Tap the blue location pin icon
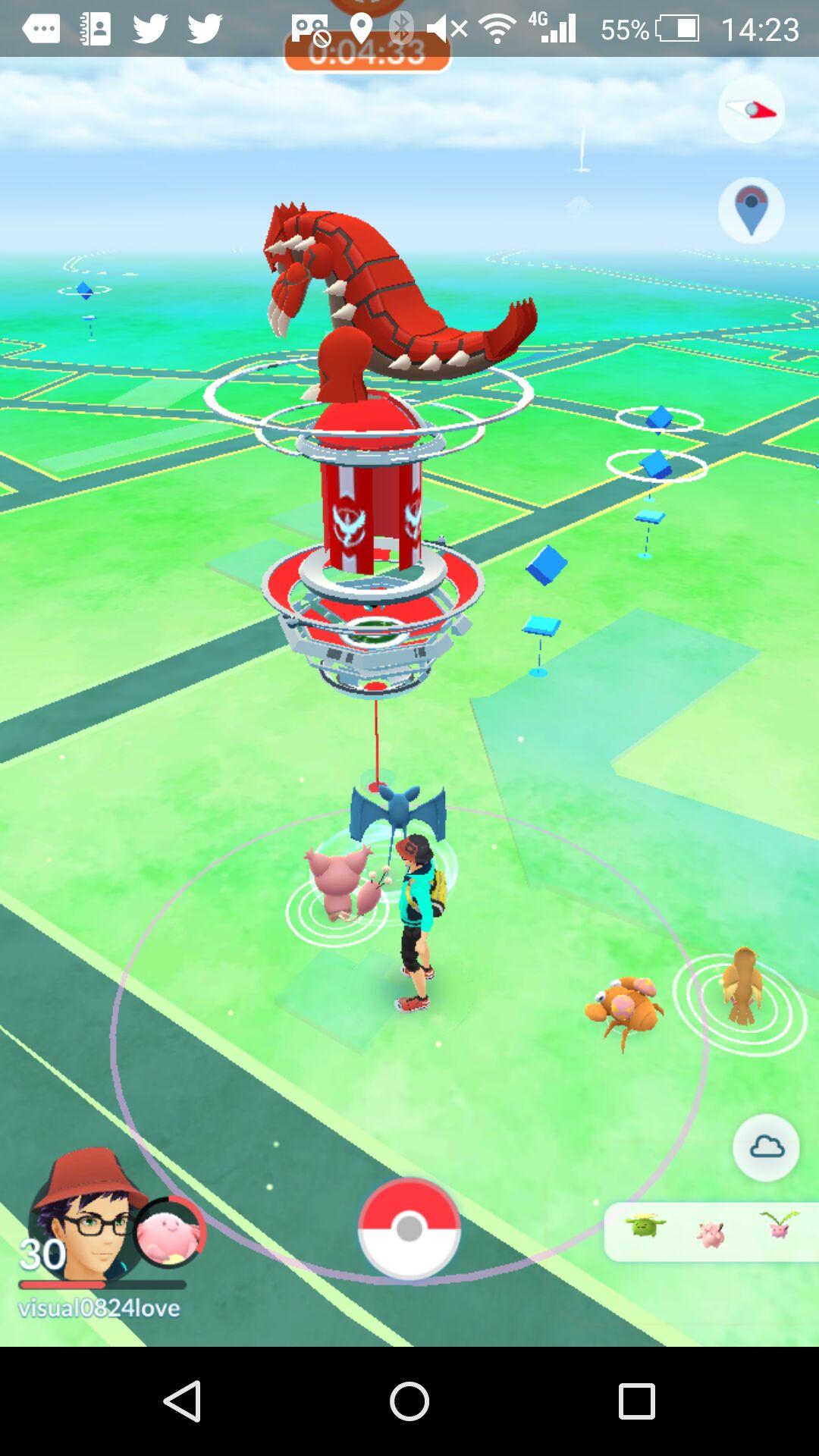This screenshot has width=819, height=1456. point(751,210)
